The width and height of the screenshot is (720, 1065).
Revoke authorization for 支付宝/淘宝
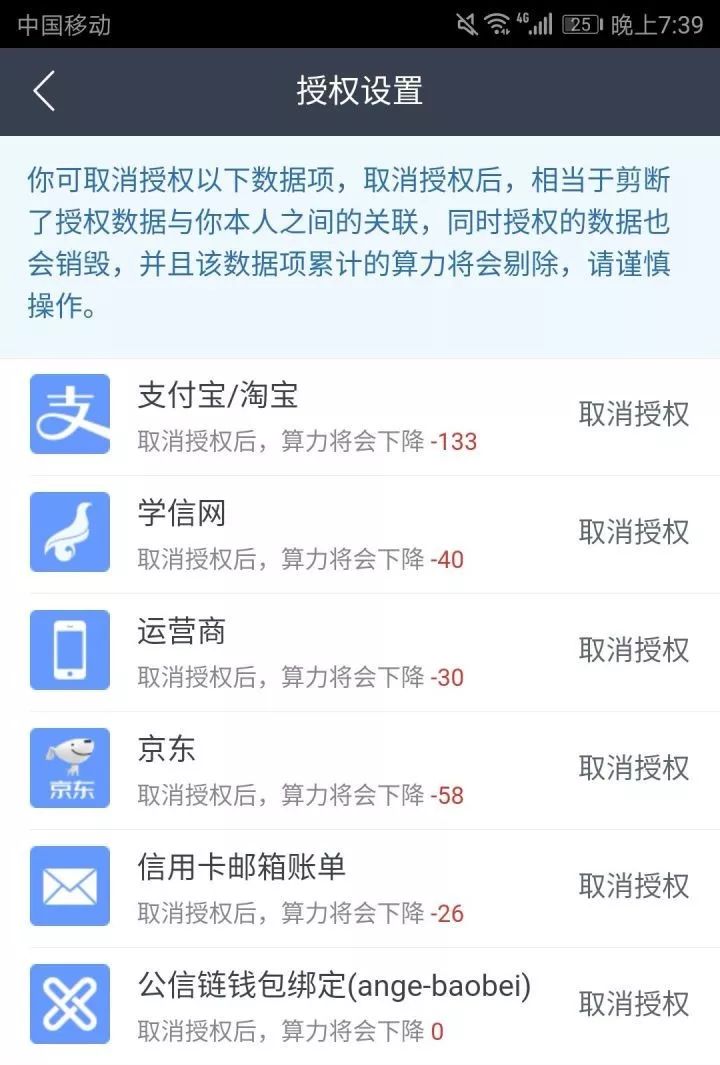[x=632, y=415]
